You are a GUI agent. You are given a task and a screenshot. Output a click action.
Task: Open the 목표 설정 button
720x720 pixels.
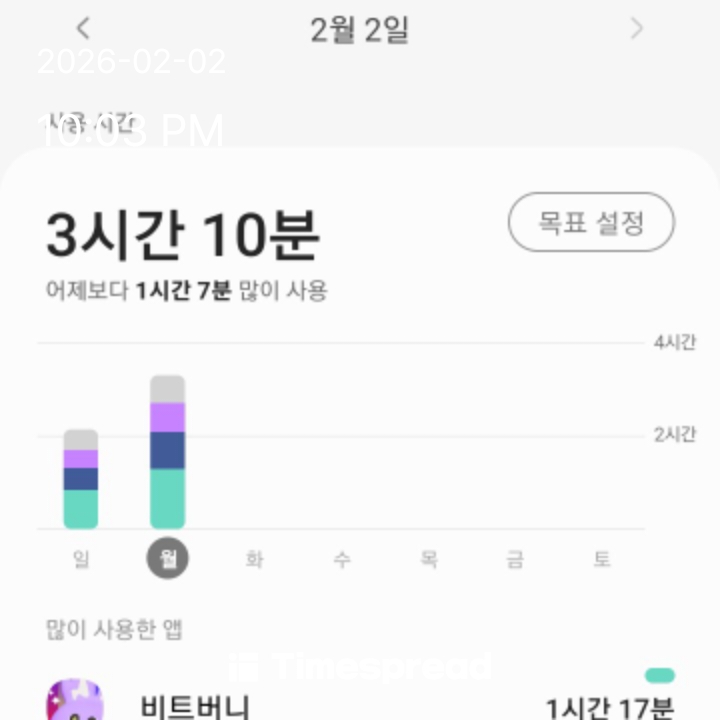coord(591,222)
